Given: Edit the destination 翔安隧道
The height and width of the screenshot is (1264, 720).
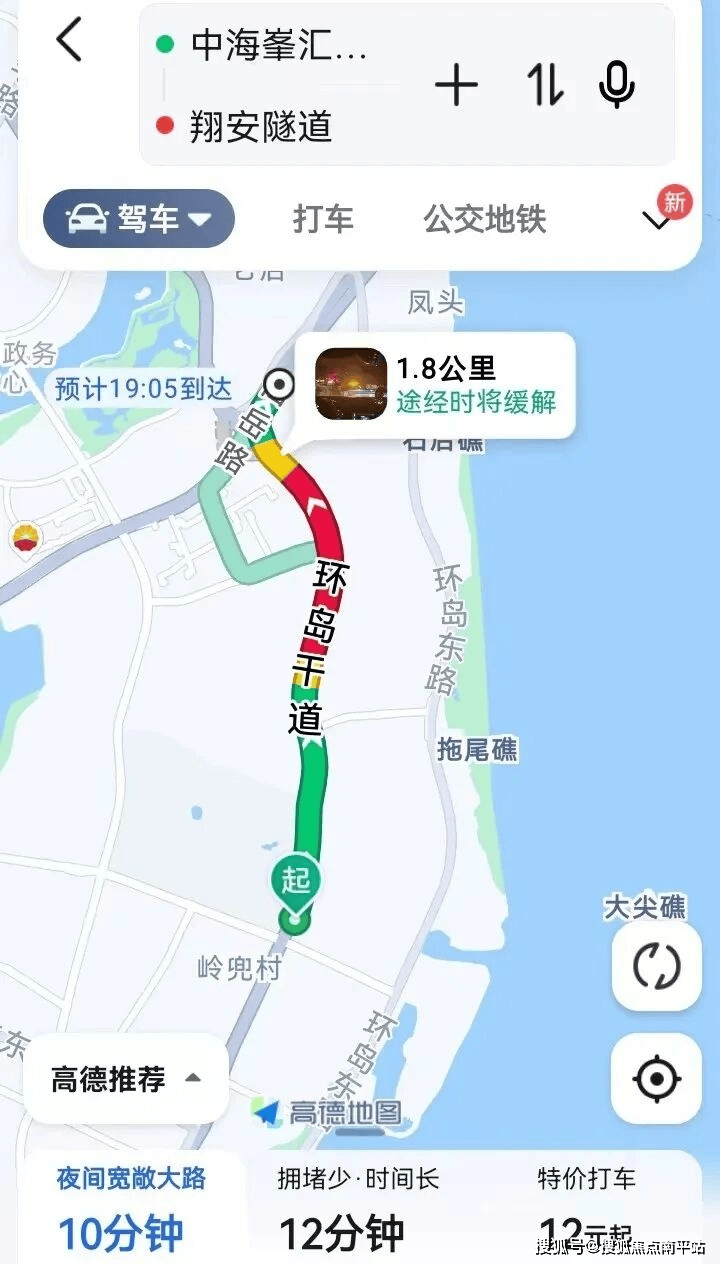Looking at the screenshot, I should pyautogui.click(x=260, y=127).
